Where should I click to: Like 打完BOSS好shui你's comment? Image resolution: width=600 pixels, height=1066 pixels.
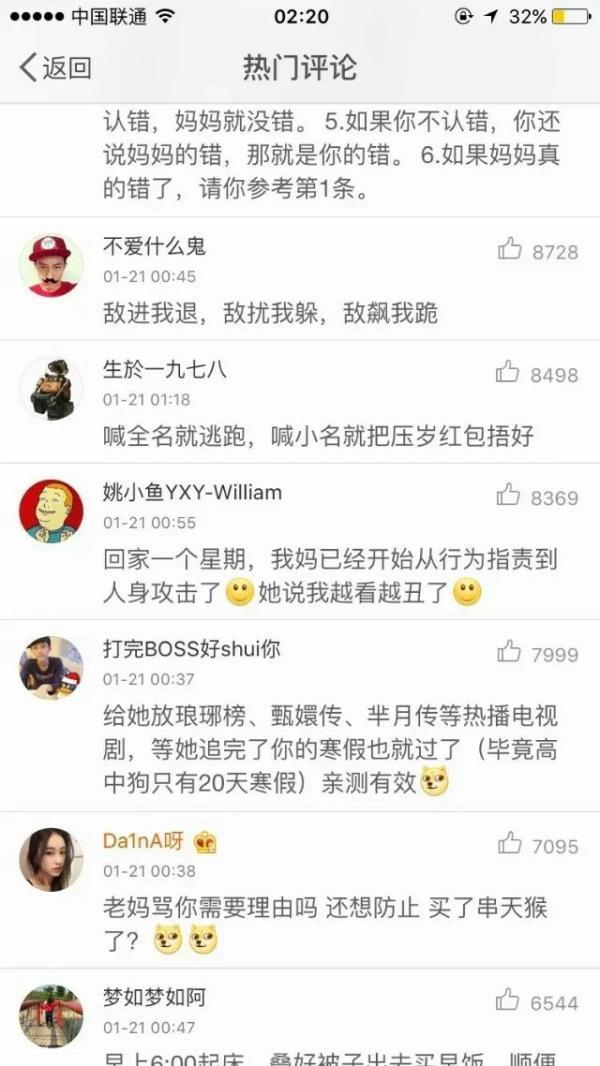(510, 653)
